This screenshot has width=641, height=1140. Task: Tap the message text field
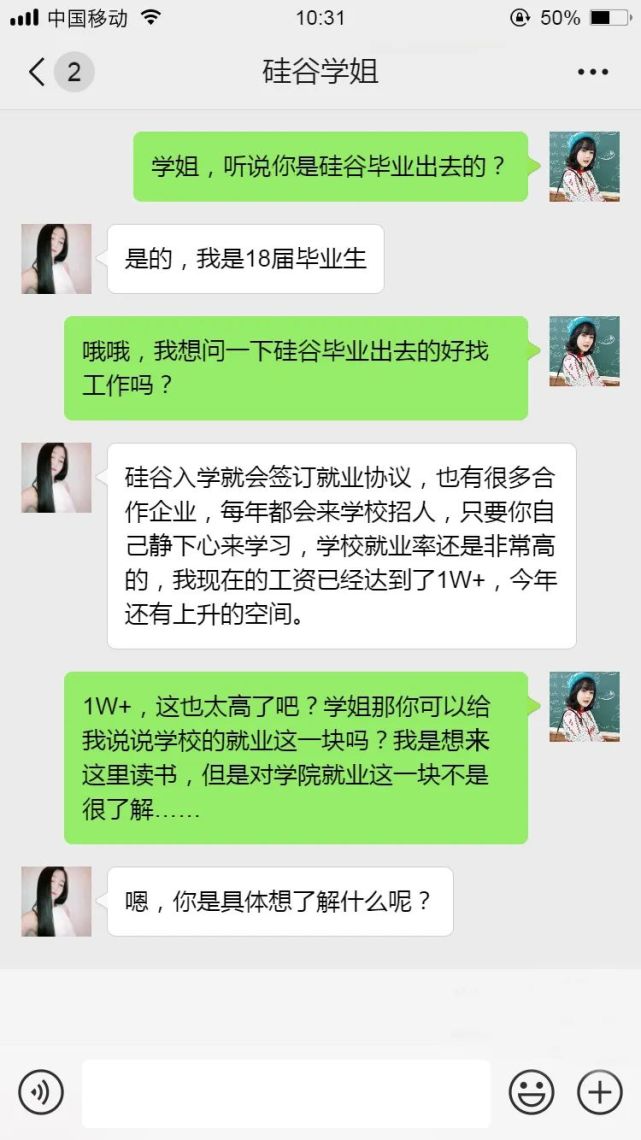click(x=286, y=1093)
